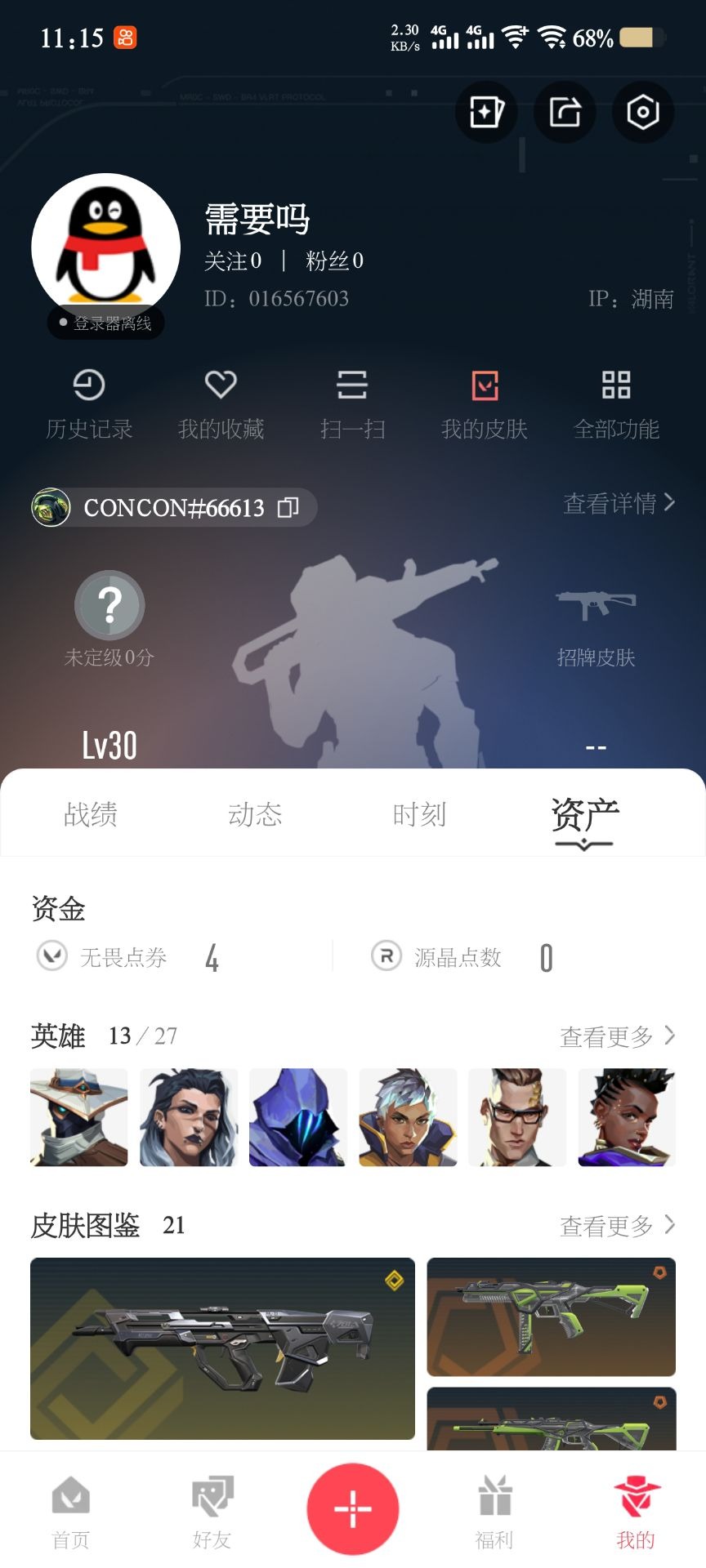This screenshot has width=706, height=1568.
Task: Switch to the 战绩 tab
Action: click(91, 814)
